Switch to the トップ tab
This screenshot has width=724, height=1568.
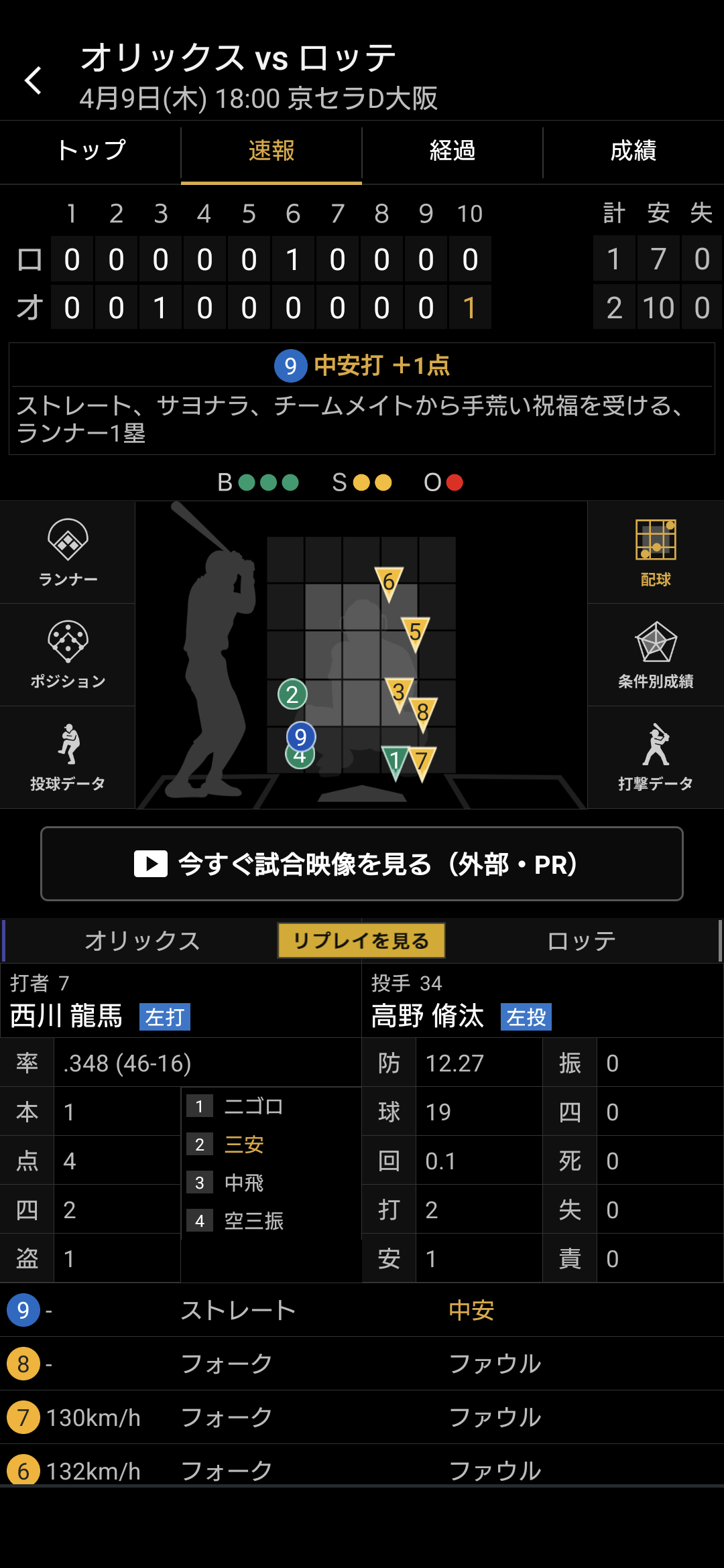click(90, 151)
